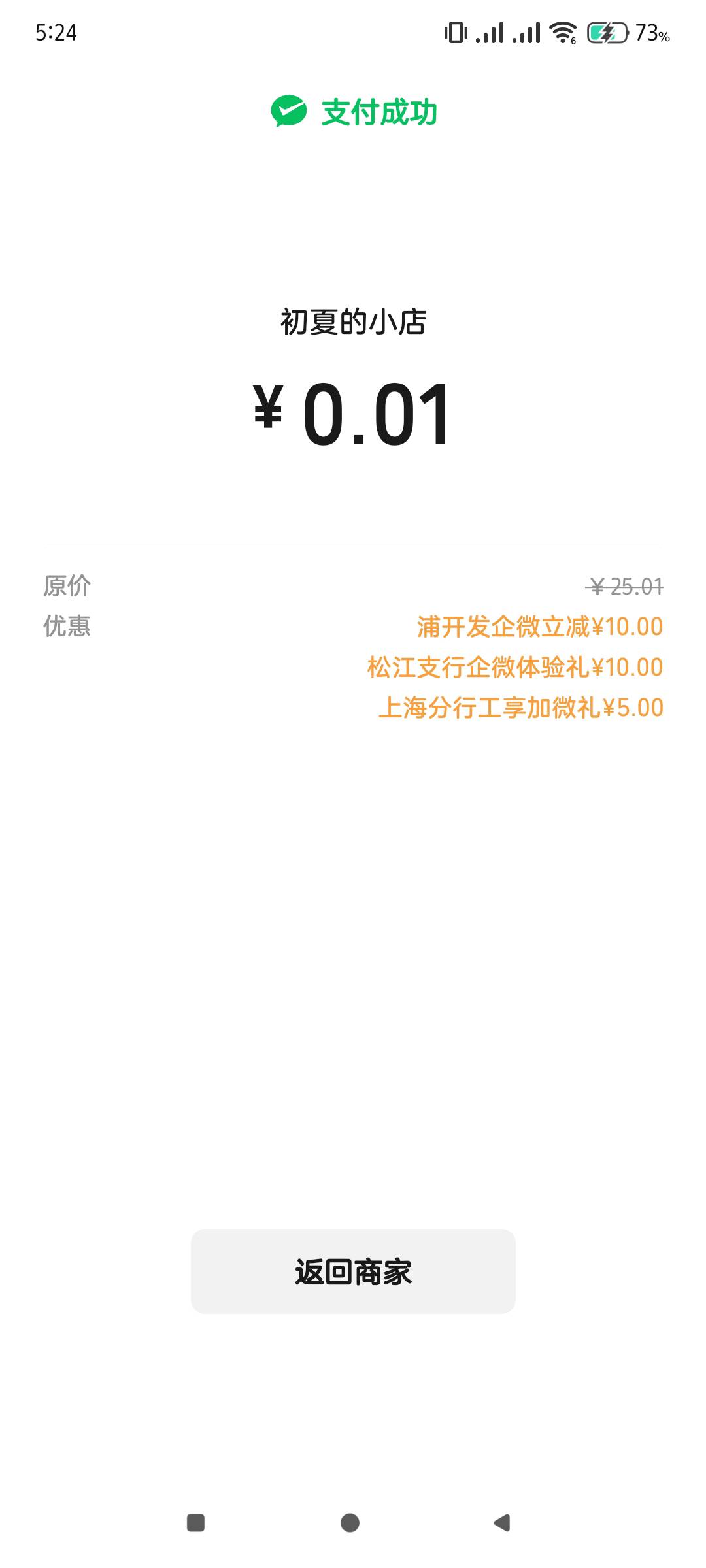The width and height of the screenshot is (706, 1568).
Task: Open the recent apps view
Action: pyautogui.click(x=196, y=1523)
